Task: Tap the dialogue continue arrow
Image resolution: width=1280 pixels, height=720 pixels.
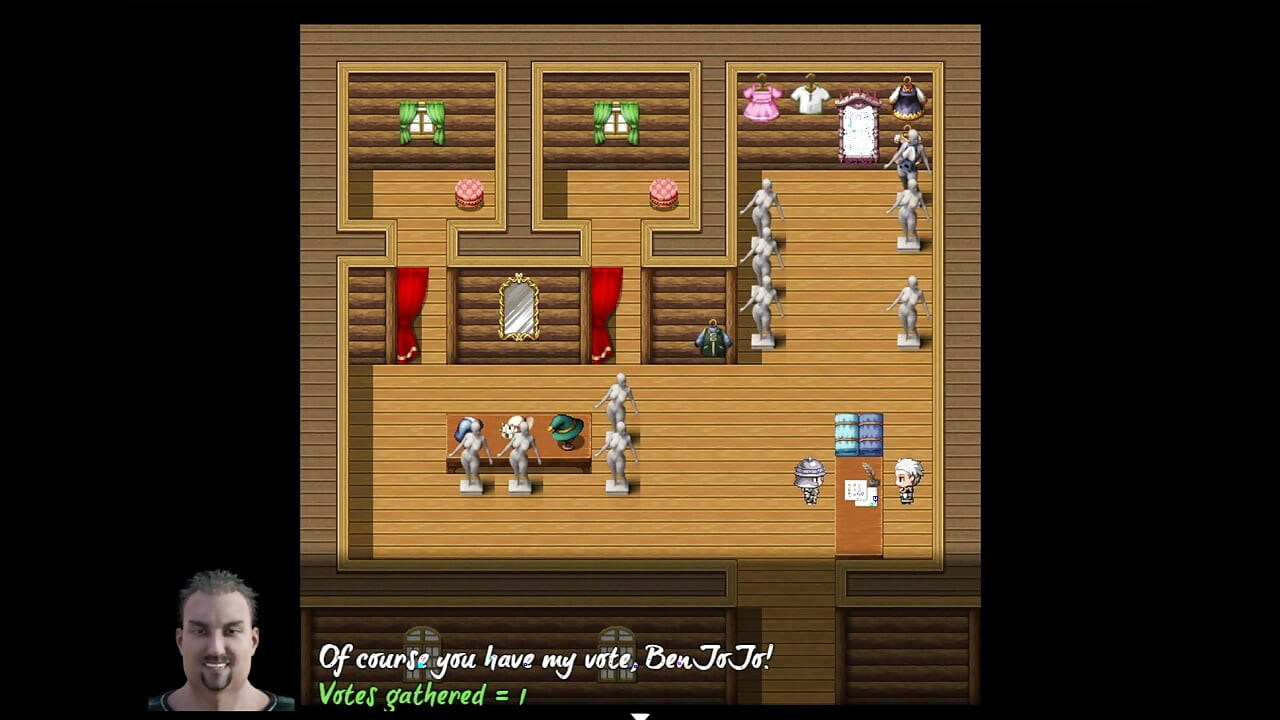Action: [x=640, y=715]
